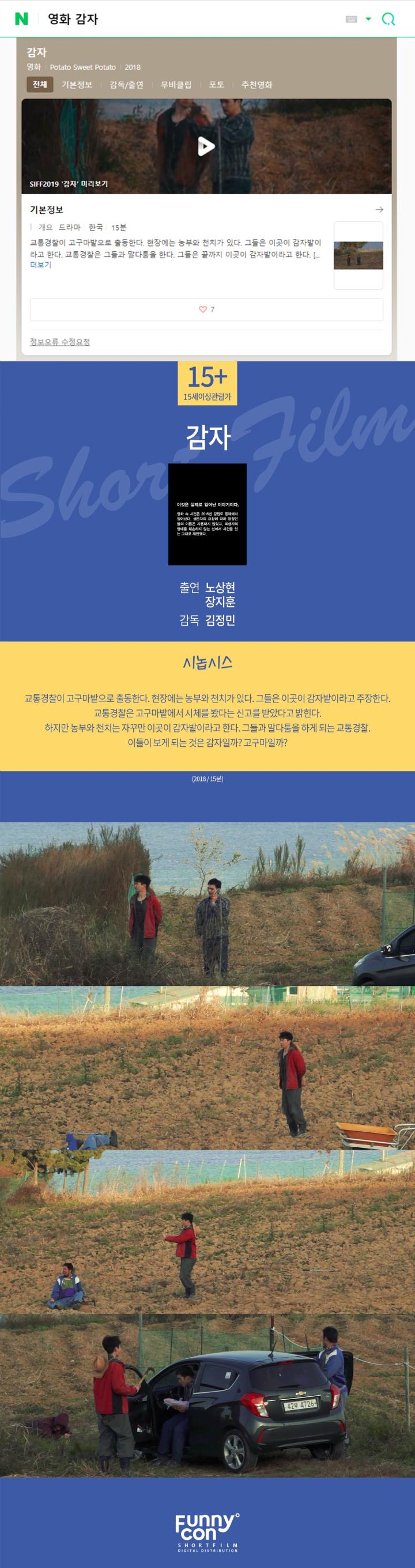Viewport: 415px width, 1568px height.
Task: Play the SIFF2019 감자 preview video
Action: click(206, 146)
